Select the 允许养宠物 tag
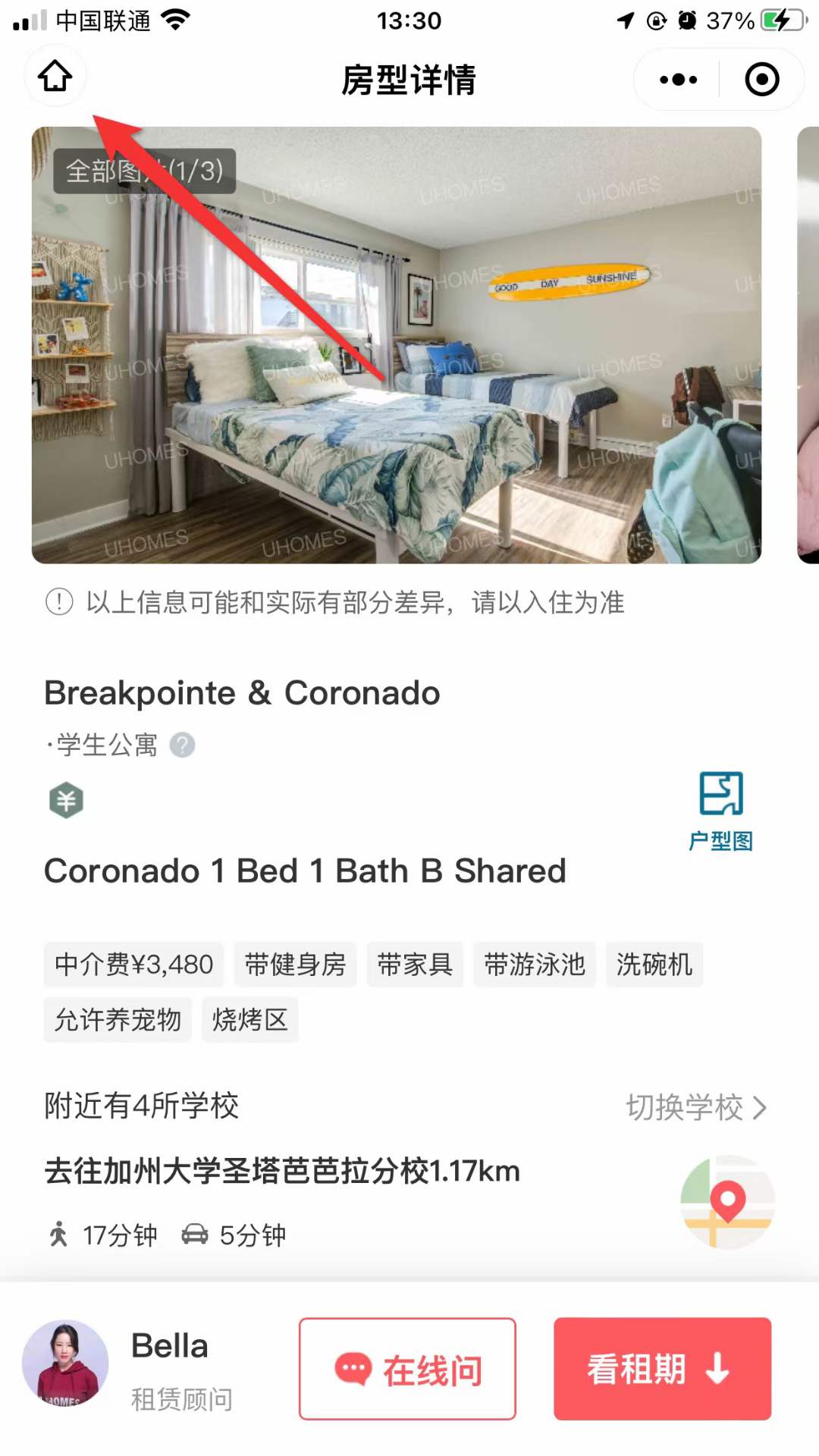The width and height of the screenshot is (819, 1456). point(117,1021)
